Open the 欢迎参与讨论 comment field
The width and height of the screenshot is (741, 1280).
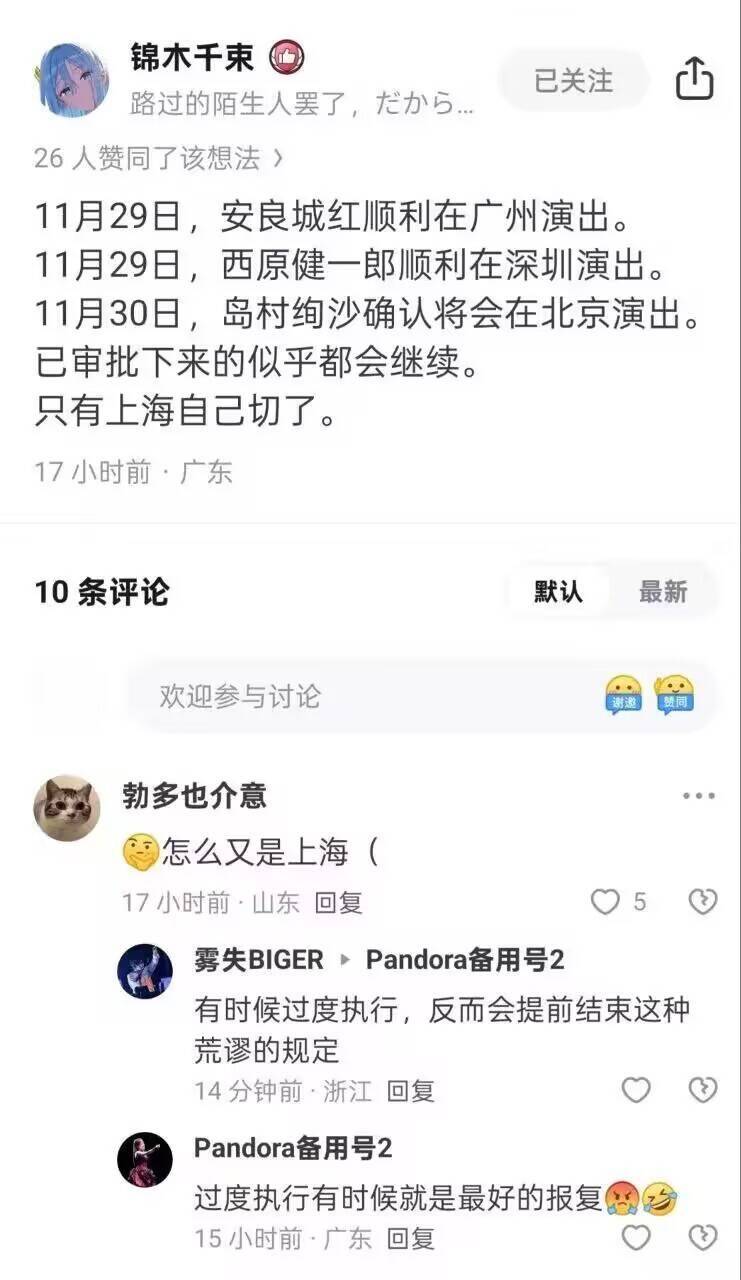pyautogui.click(x=360, y=696)
